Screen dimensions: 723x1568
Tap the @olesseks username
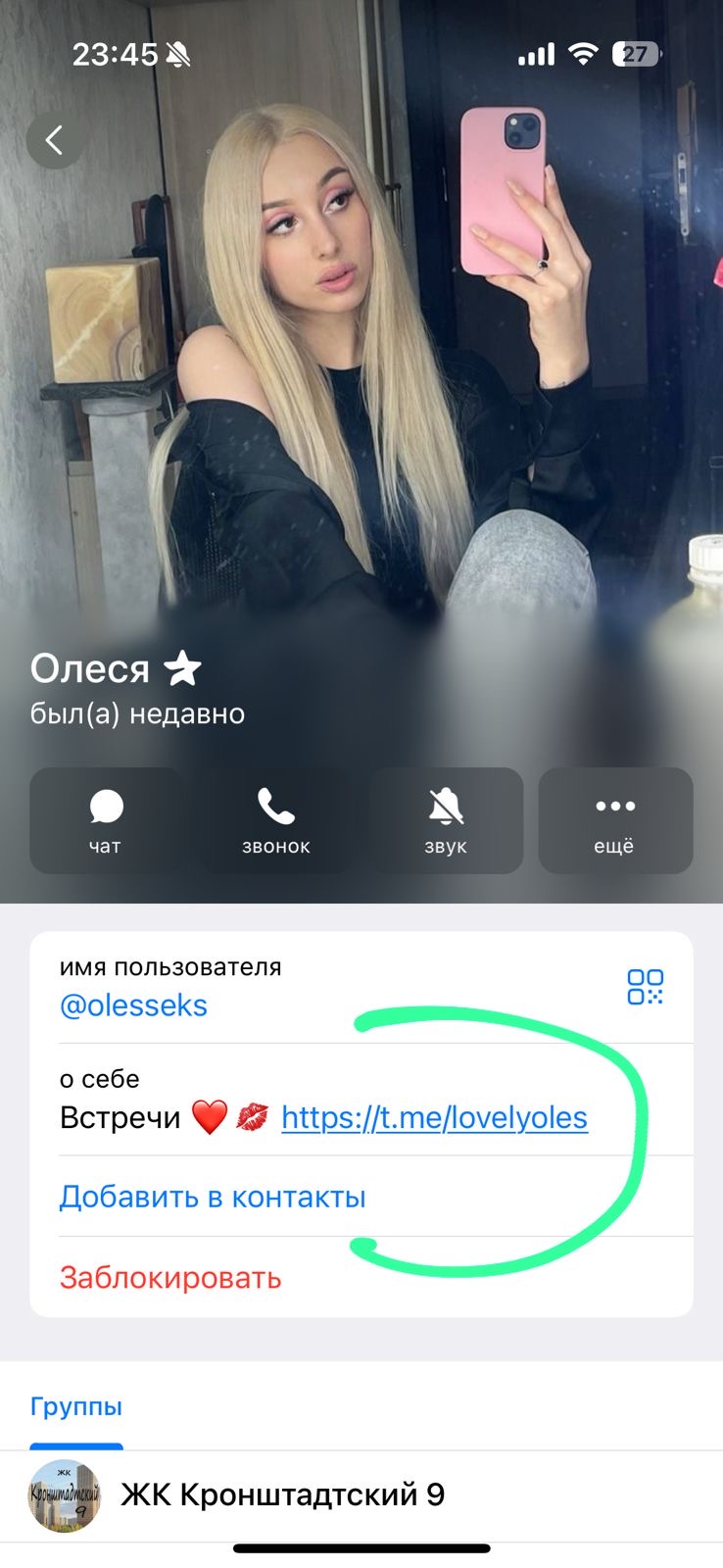click(x=134, y=1005)
